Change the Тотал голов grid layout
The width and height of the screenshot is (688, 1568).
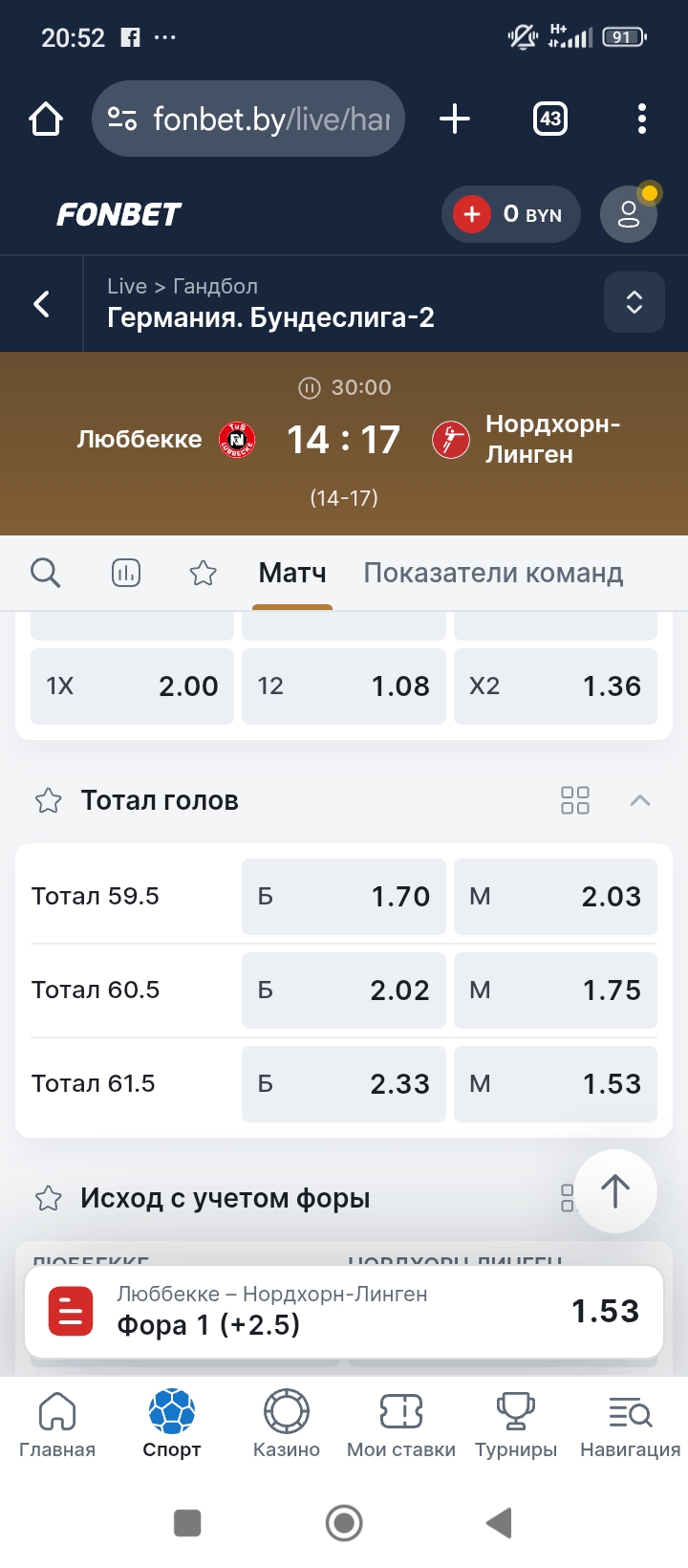(575, 800)
